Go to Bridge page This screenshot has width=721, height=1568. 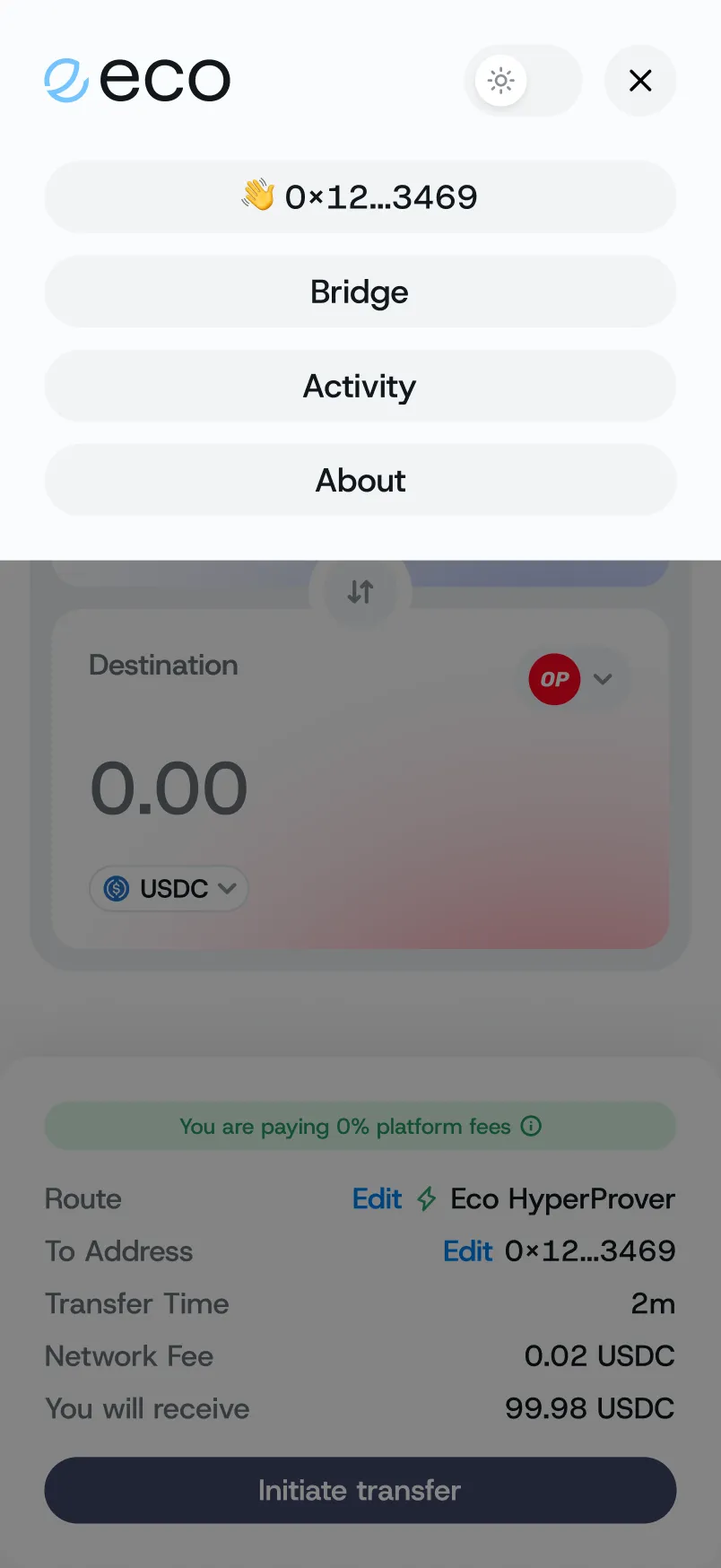[x=360, y=292]
